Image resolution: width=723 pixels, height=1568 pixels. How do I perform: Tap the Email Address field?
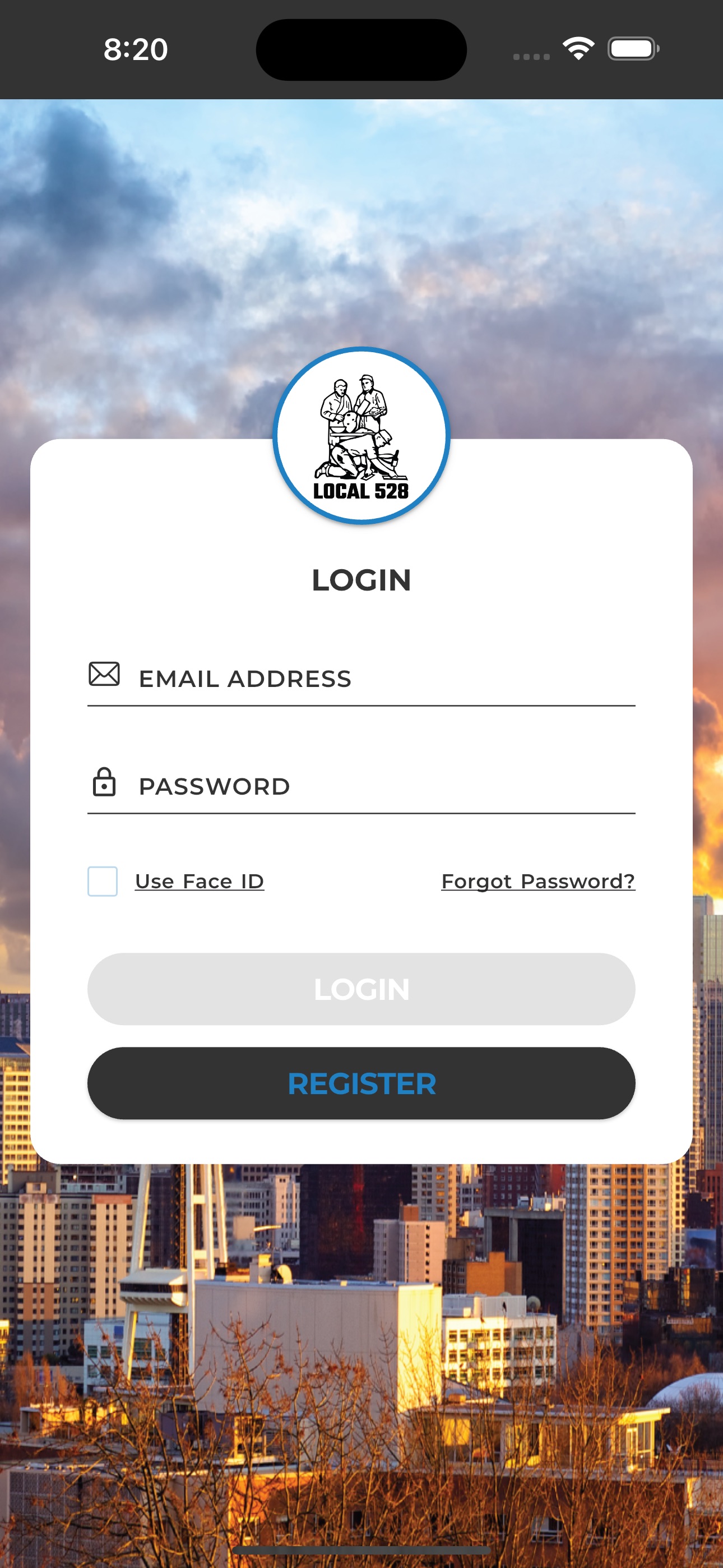click(x=361, y=679)
